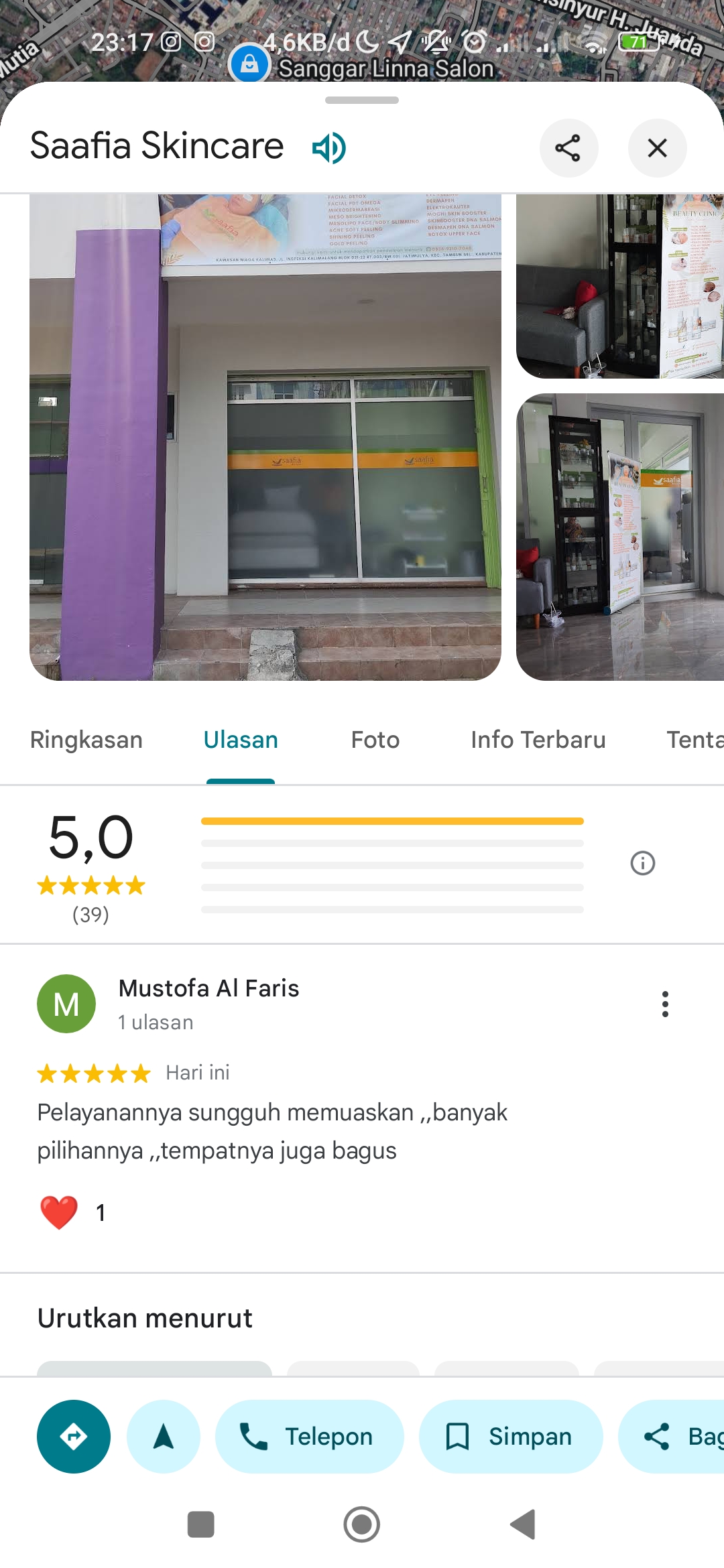Open options menu for Mustofa Al Faris's review
Viewport: 724px width, 1568px height.
click(x=665, y=1004)
